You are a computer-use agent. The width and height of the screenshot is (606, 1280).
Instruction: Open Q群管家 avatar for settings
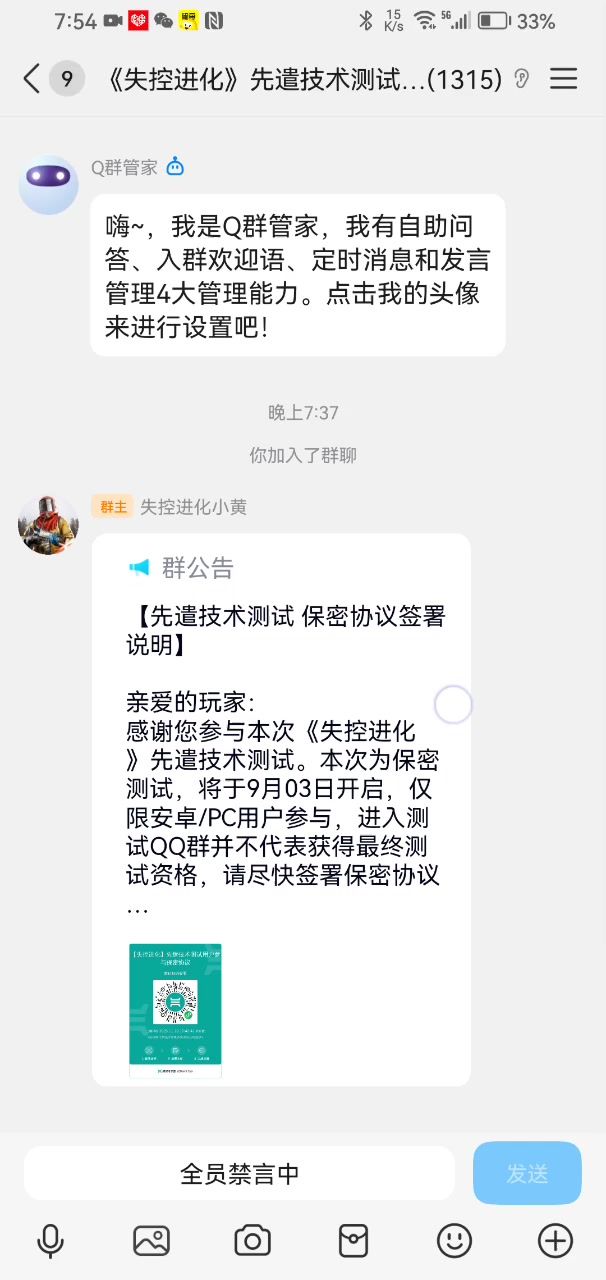tap(48, 185)
